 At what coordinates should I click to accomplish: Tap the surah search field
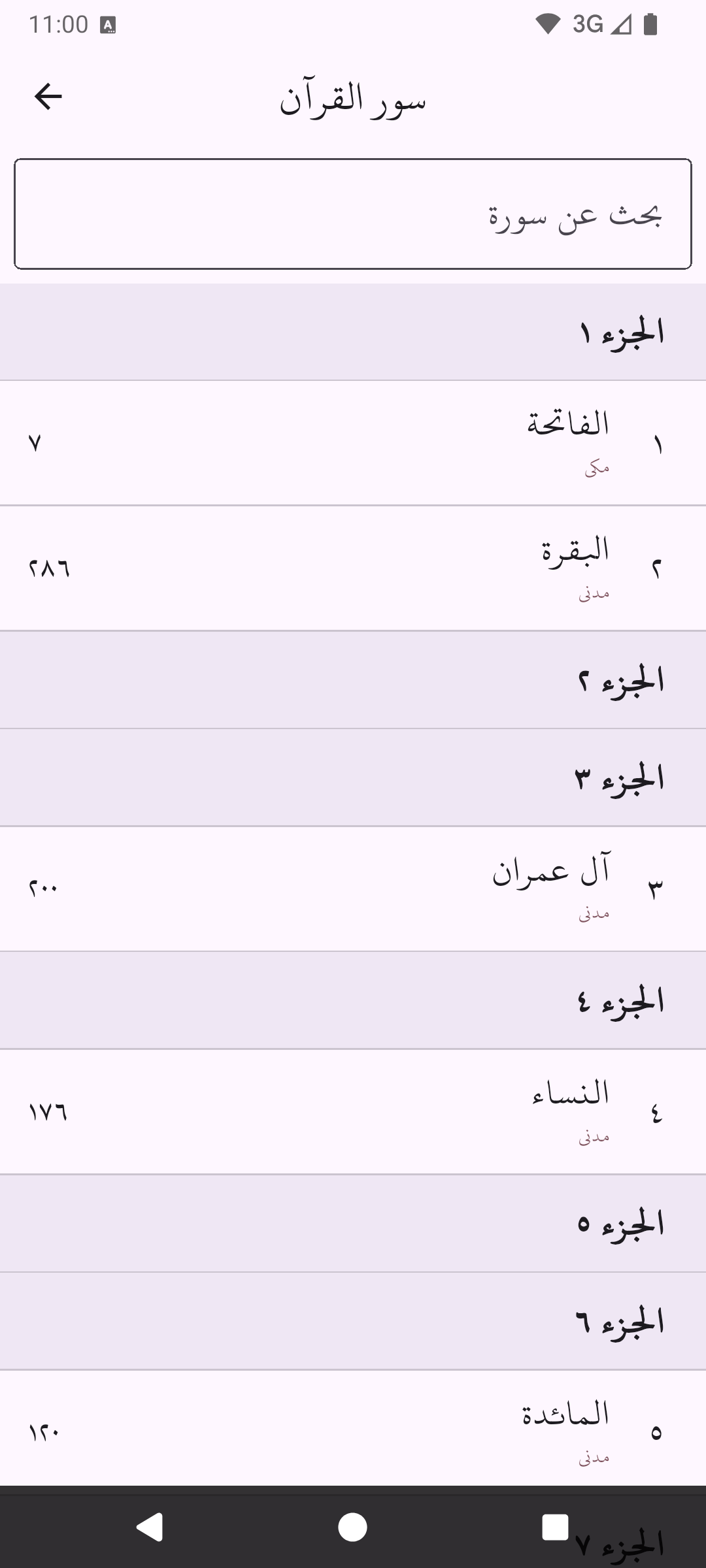coord(353,214)
